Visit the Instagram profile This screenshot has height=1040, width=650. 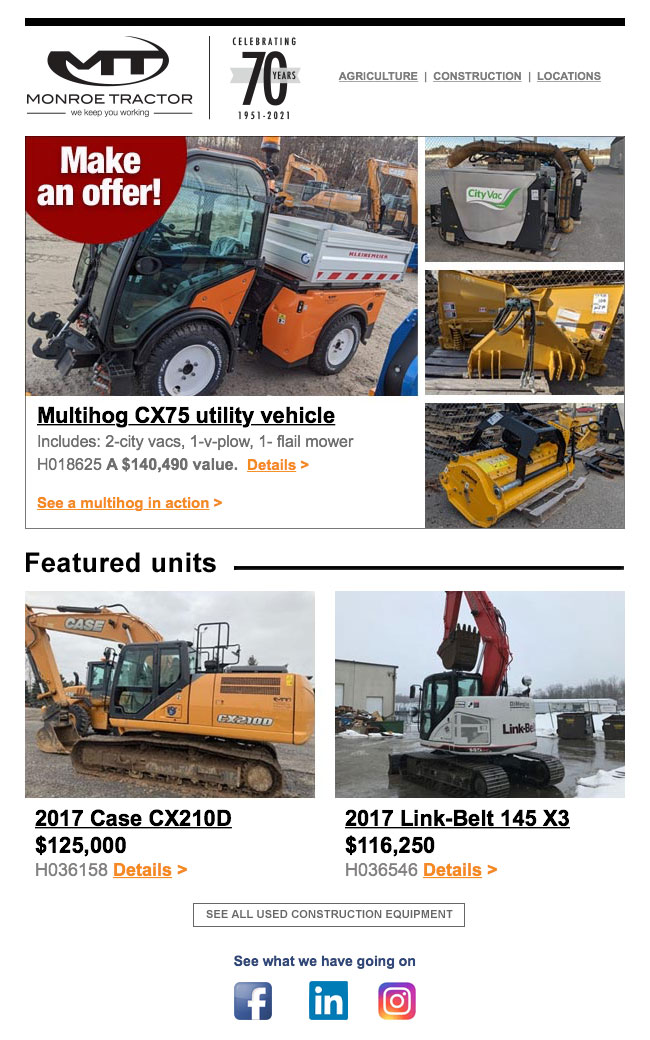[397, 1001]
